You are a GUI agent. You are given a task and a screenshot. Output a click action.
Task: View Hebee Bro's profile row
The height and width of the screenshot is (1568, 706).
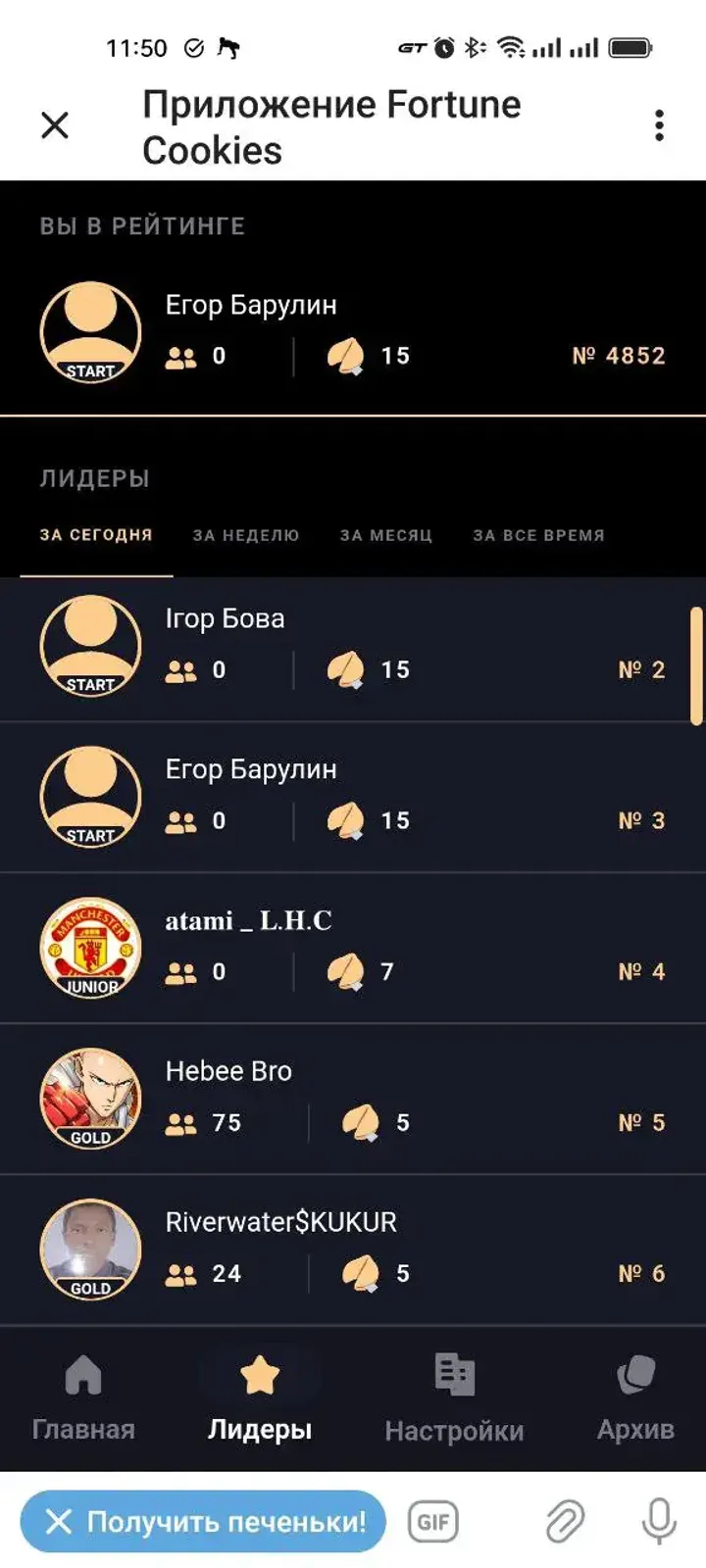click(x=353, y=1100)
